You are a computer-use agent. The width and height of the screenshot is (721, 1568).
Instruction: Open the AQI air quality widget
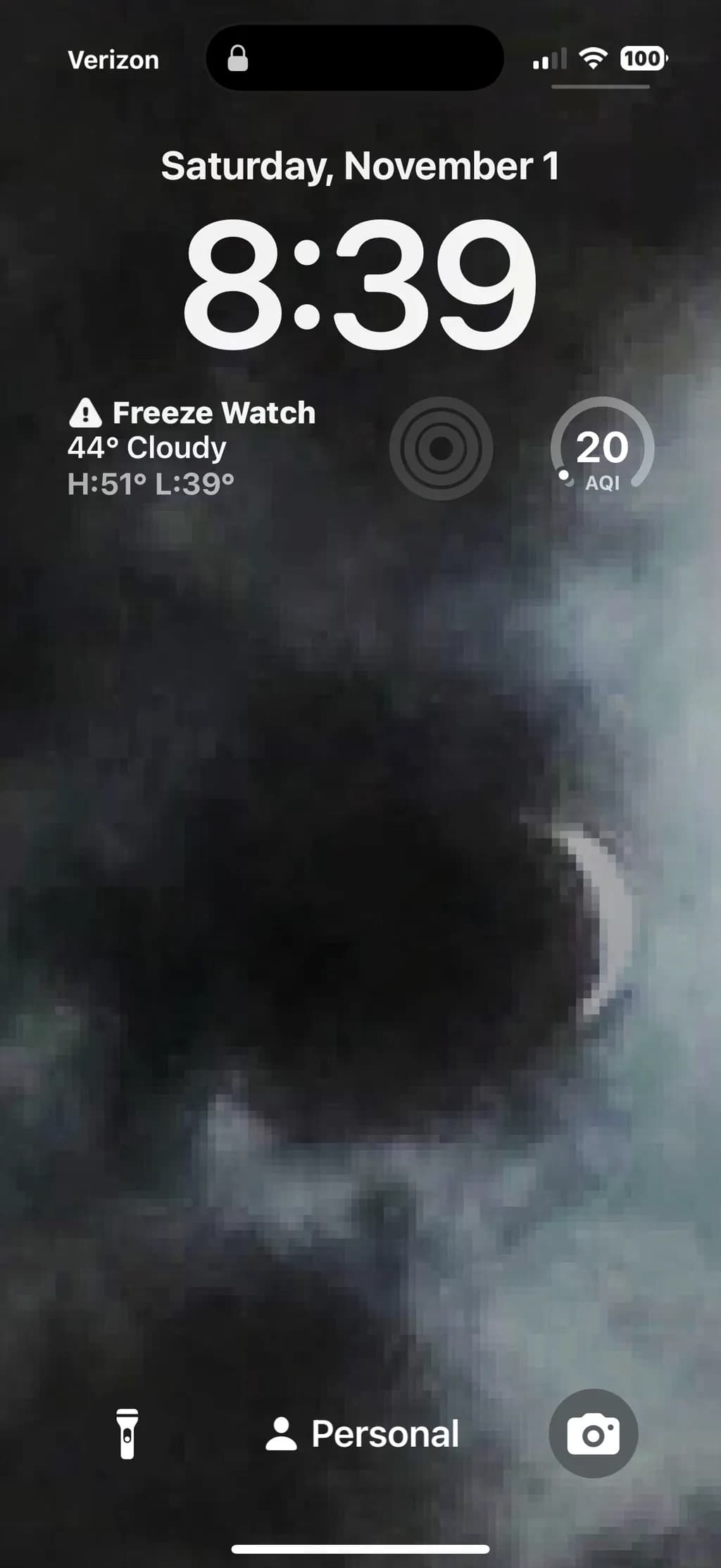(602, 448)
